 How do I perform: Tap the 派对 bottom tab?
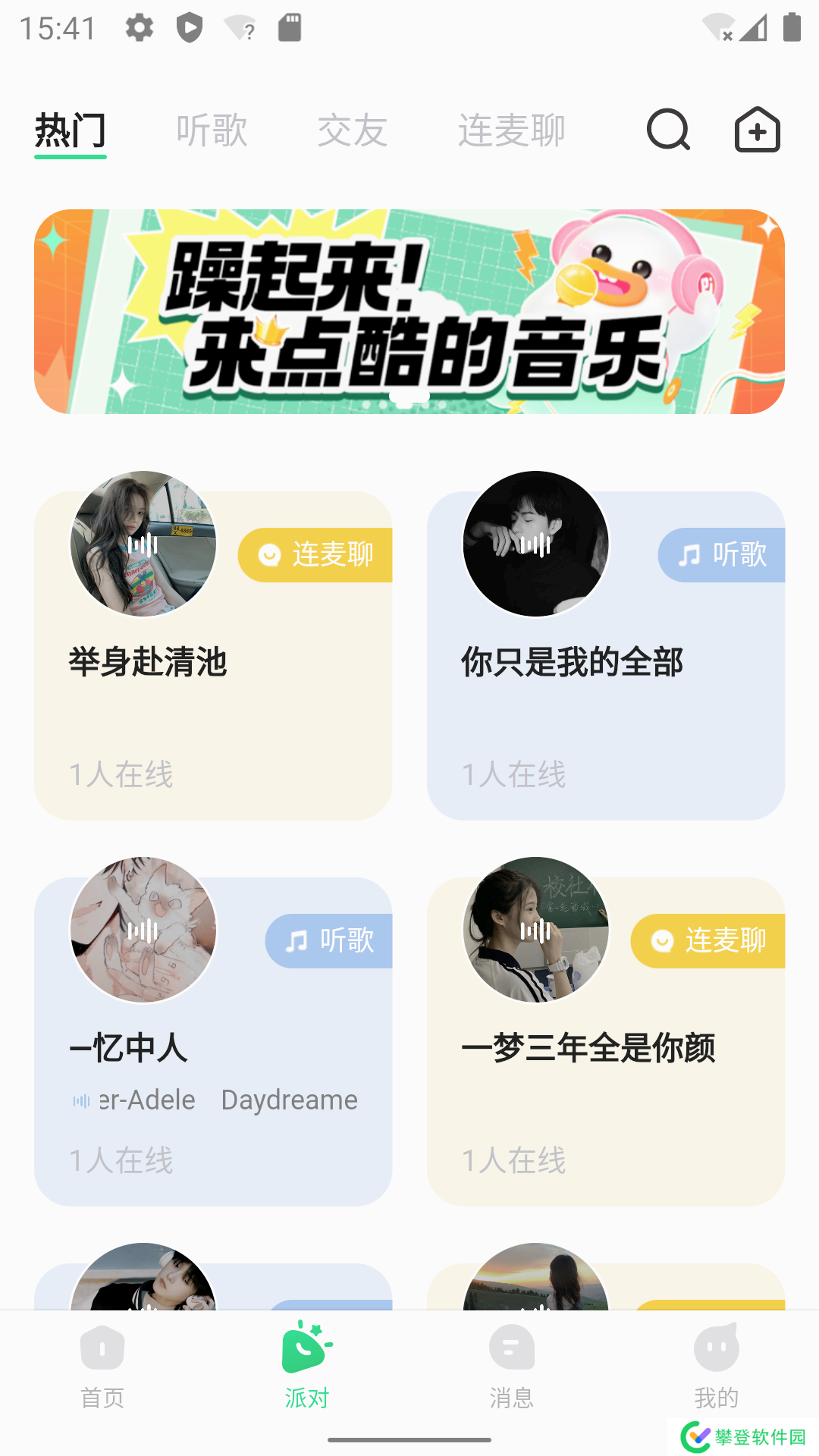click(307, 1365)
